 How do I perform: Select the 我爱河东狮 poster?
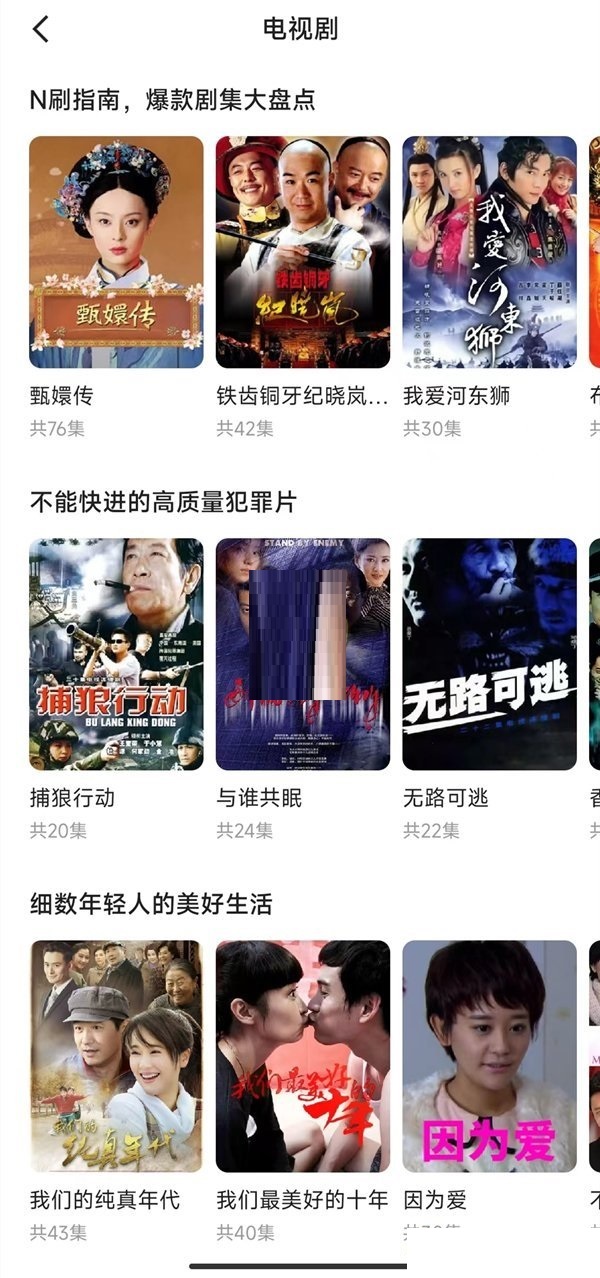489,252
